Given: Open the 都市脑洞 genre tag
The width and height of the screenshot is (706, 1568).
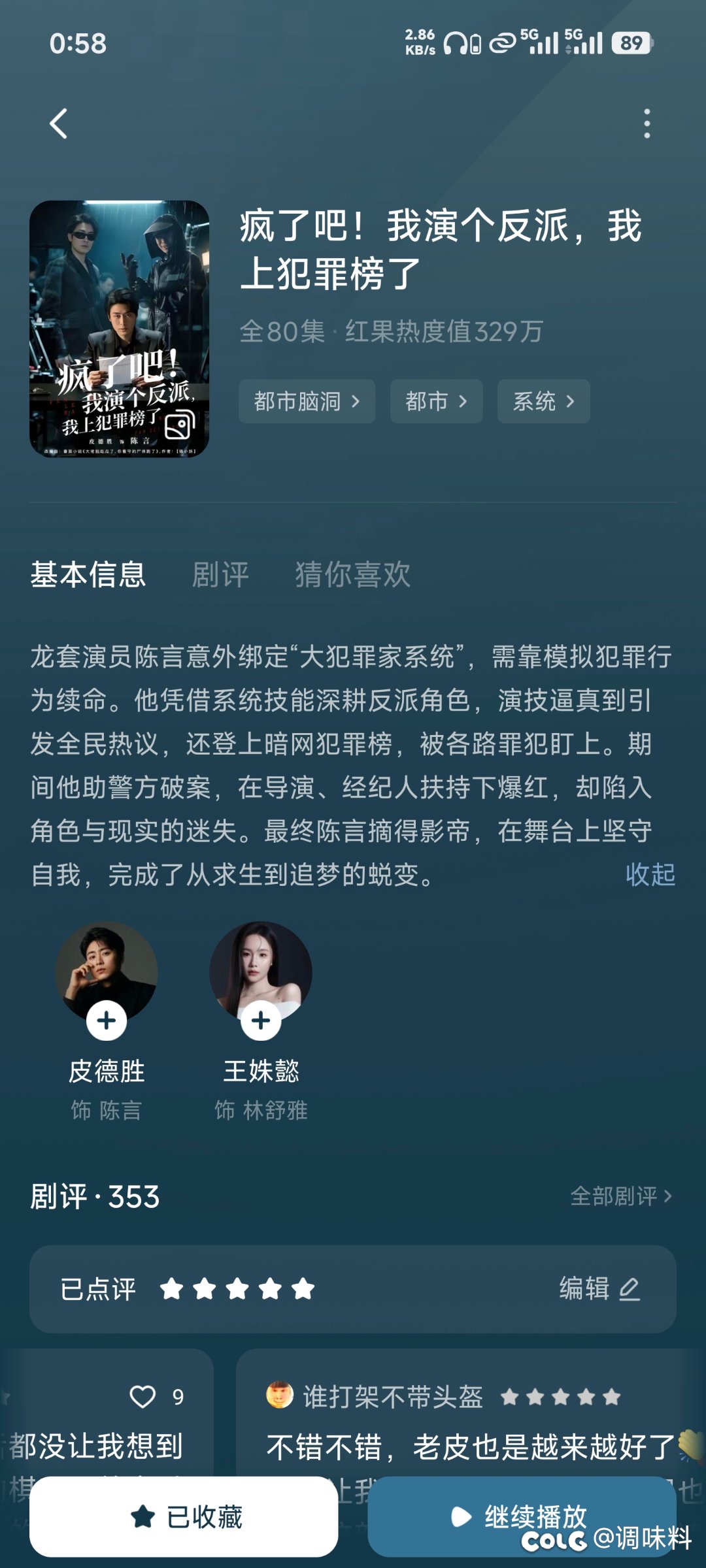Looking at the screenshot, I should pos(306,402).
